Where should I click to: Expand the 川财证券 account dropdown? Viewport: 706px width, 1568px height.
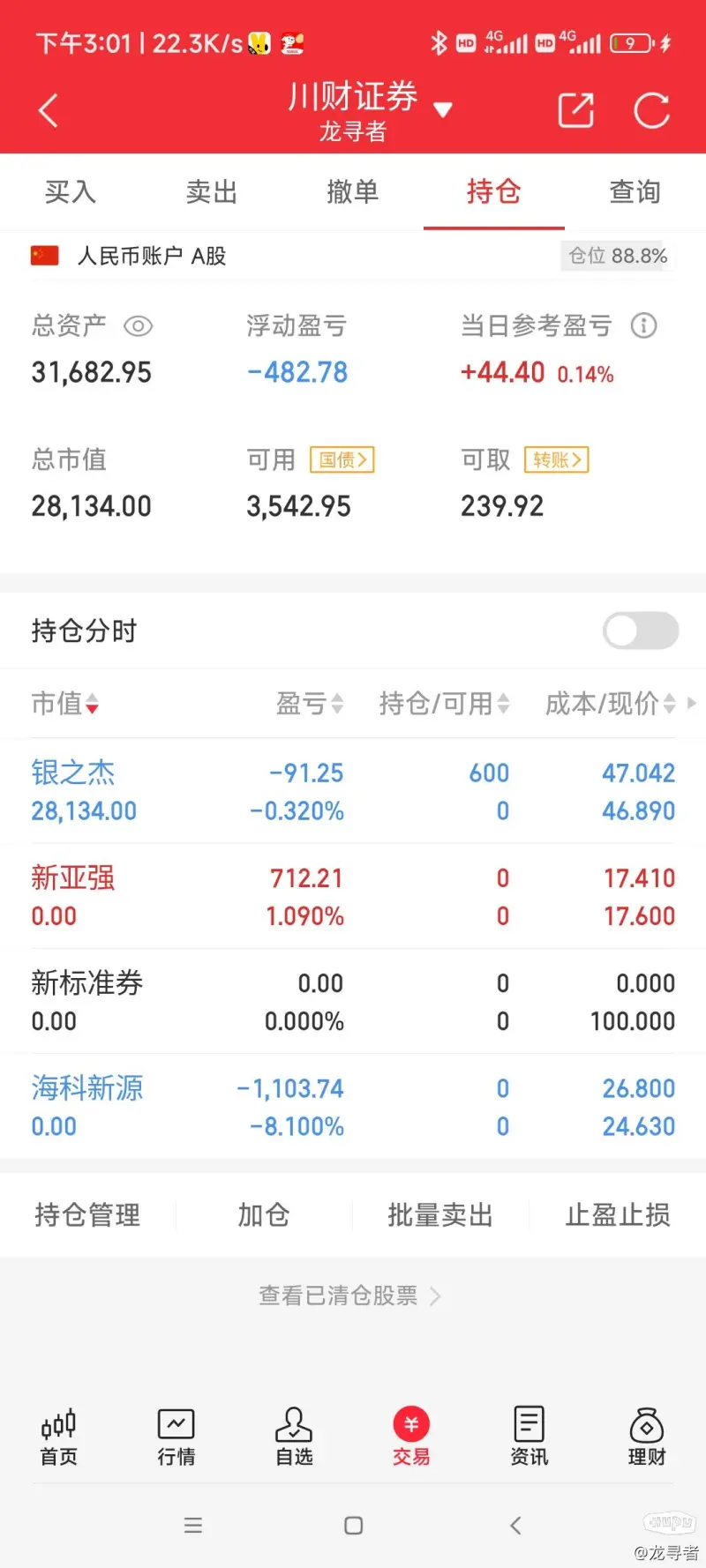pos(443,110)
